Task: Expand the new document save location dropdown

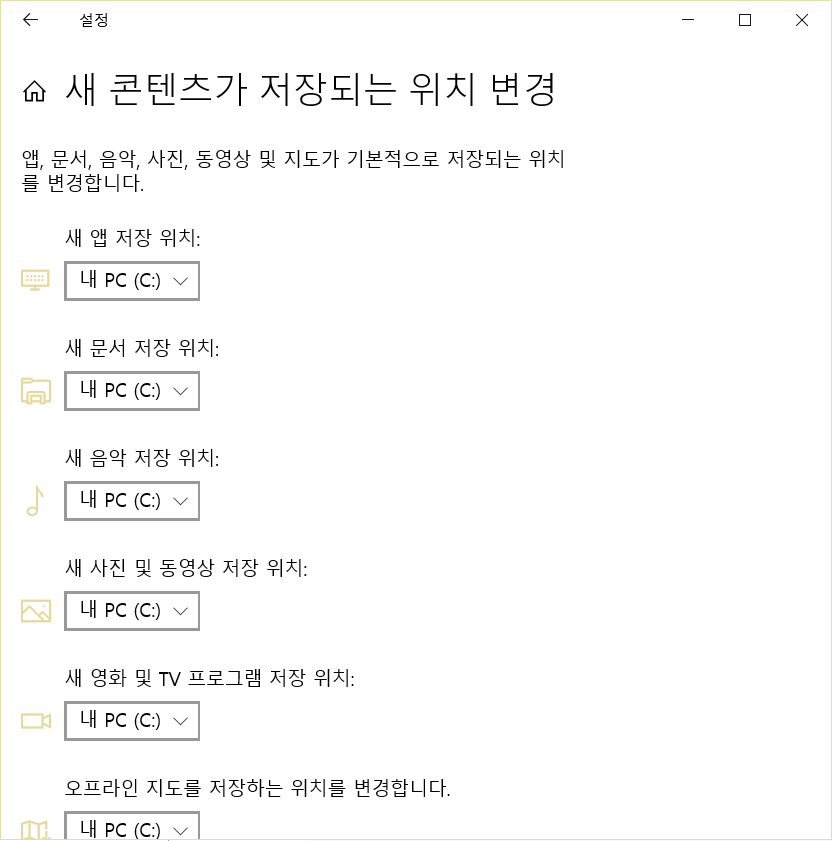Action: pyautogui.click(x=132, y=391)
